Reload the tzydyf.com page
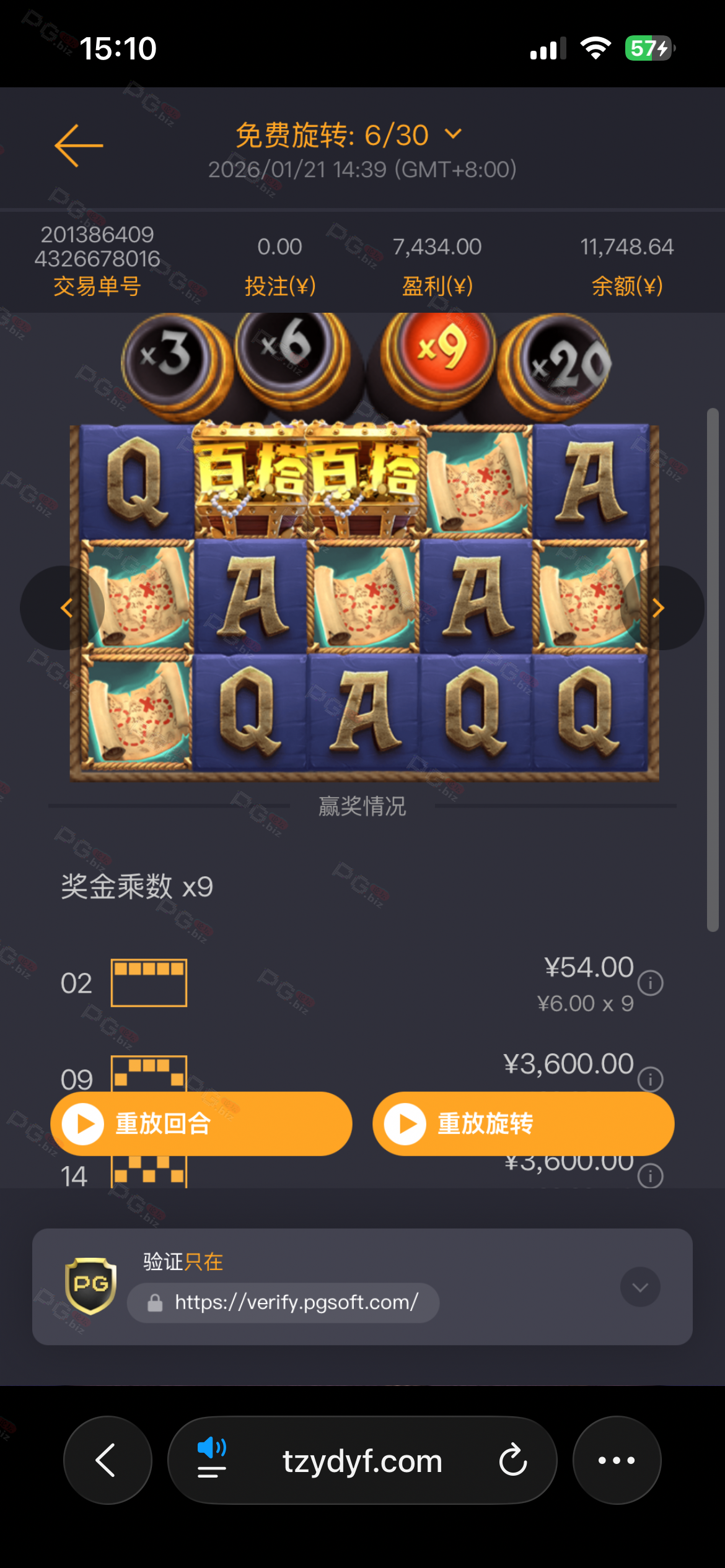725x1568 pixels. 513,1460
